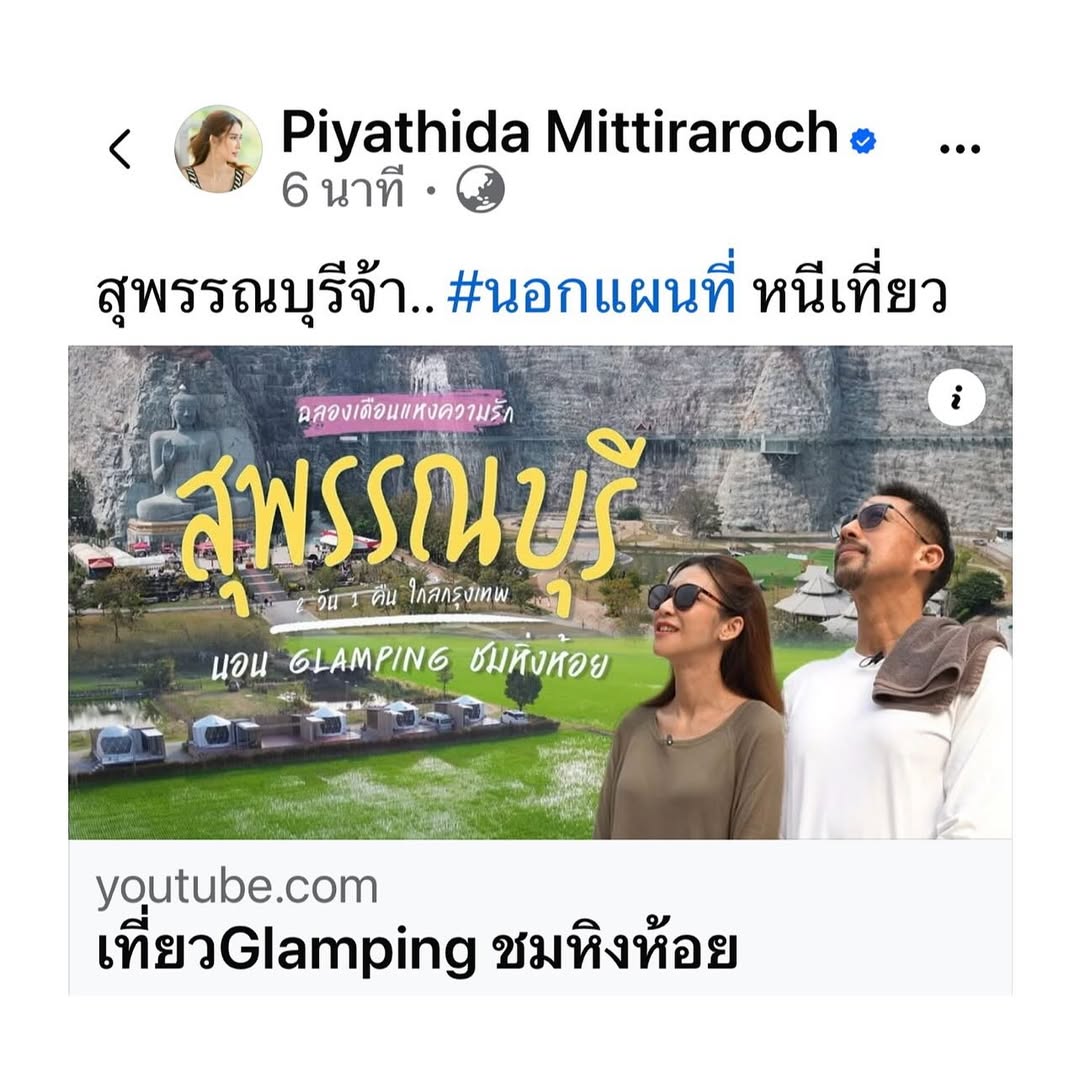Open the post's three-dot overflow menu

pyautogui.click(x=961, y=147)
